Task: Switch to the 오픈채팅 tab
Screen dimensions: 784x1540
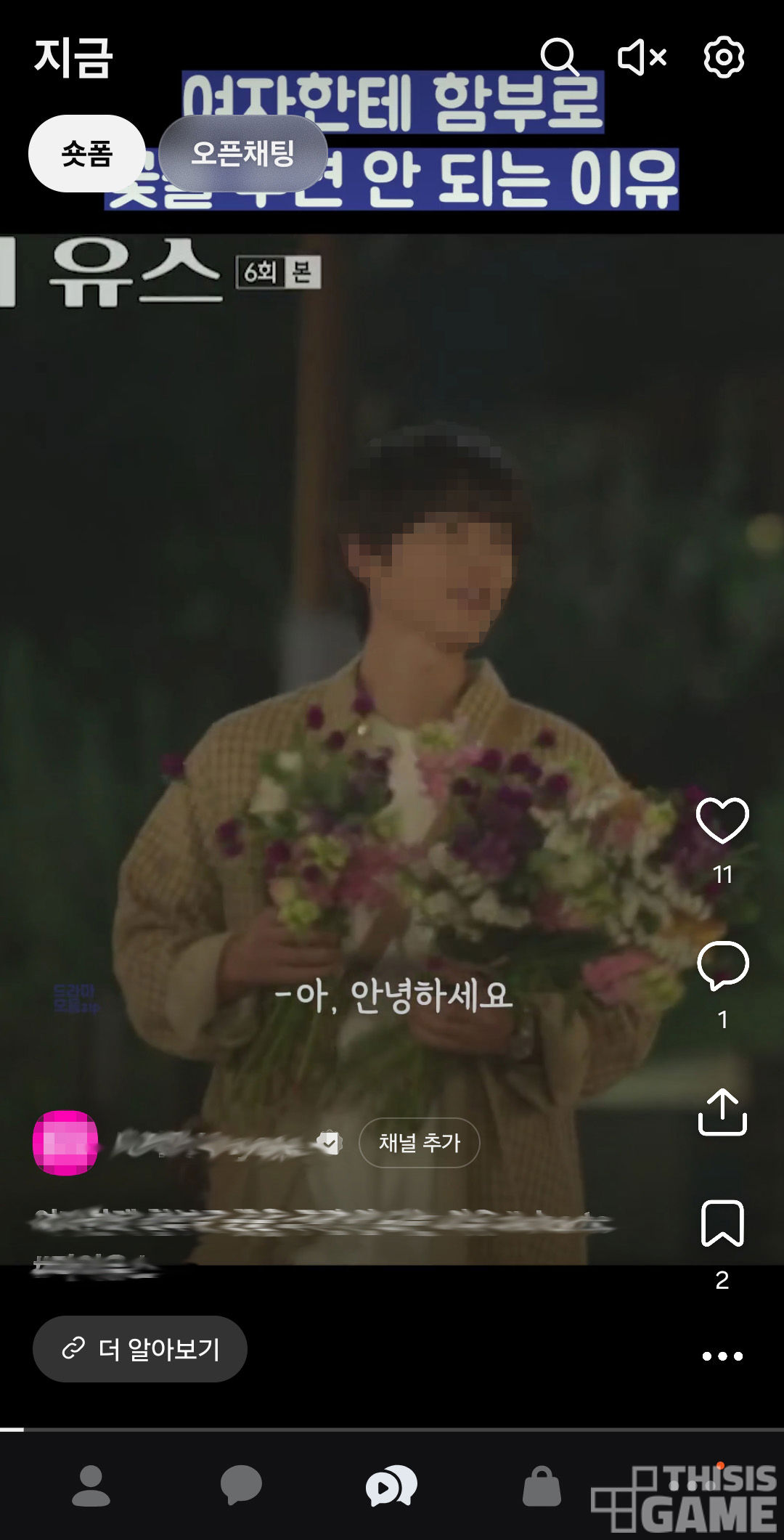Action: [x=242, y=153]
